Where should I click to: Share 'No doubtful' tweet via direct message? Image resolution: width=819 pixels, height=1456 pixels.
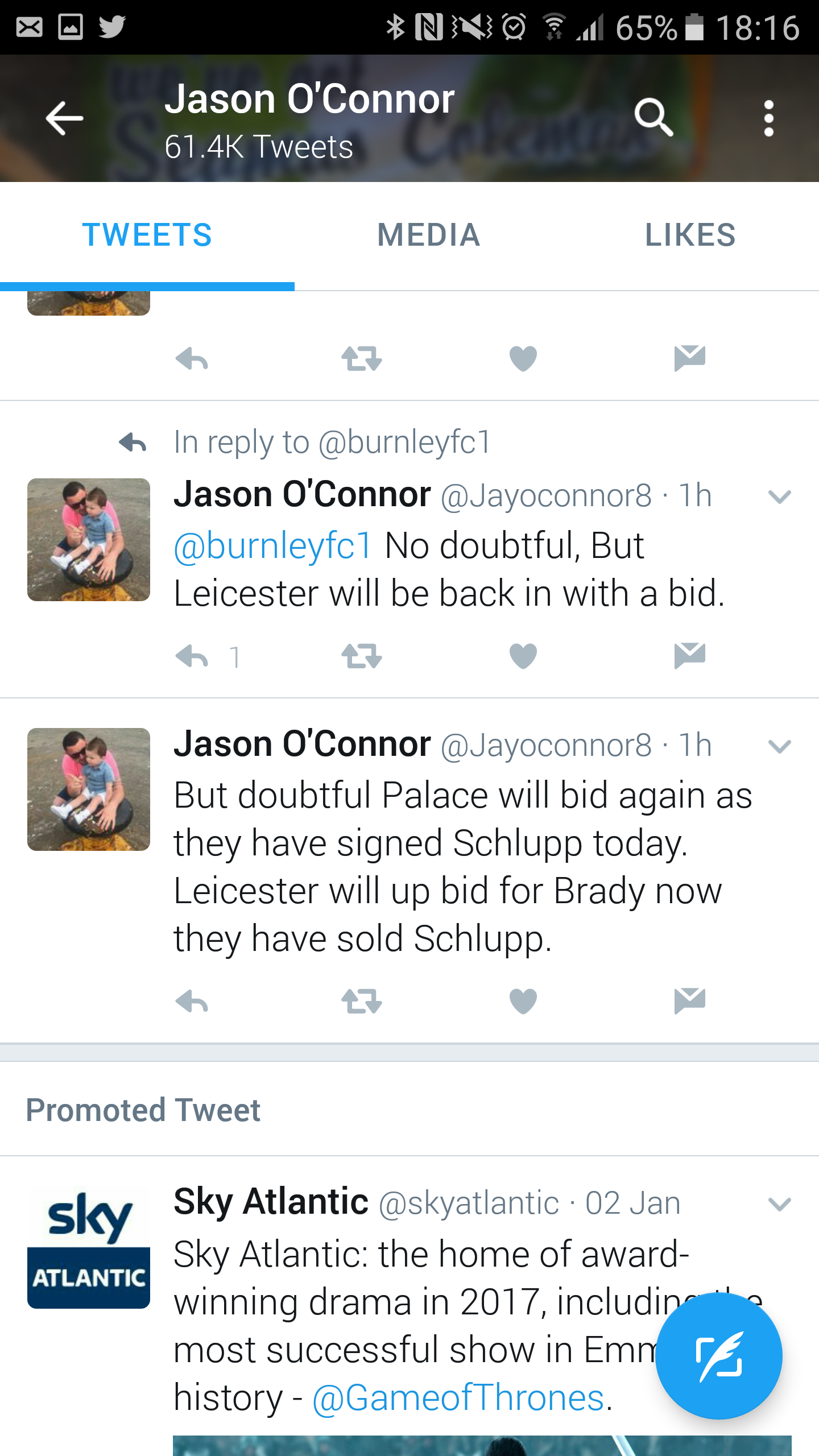point(689,656)
